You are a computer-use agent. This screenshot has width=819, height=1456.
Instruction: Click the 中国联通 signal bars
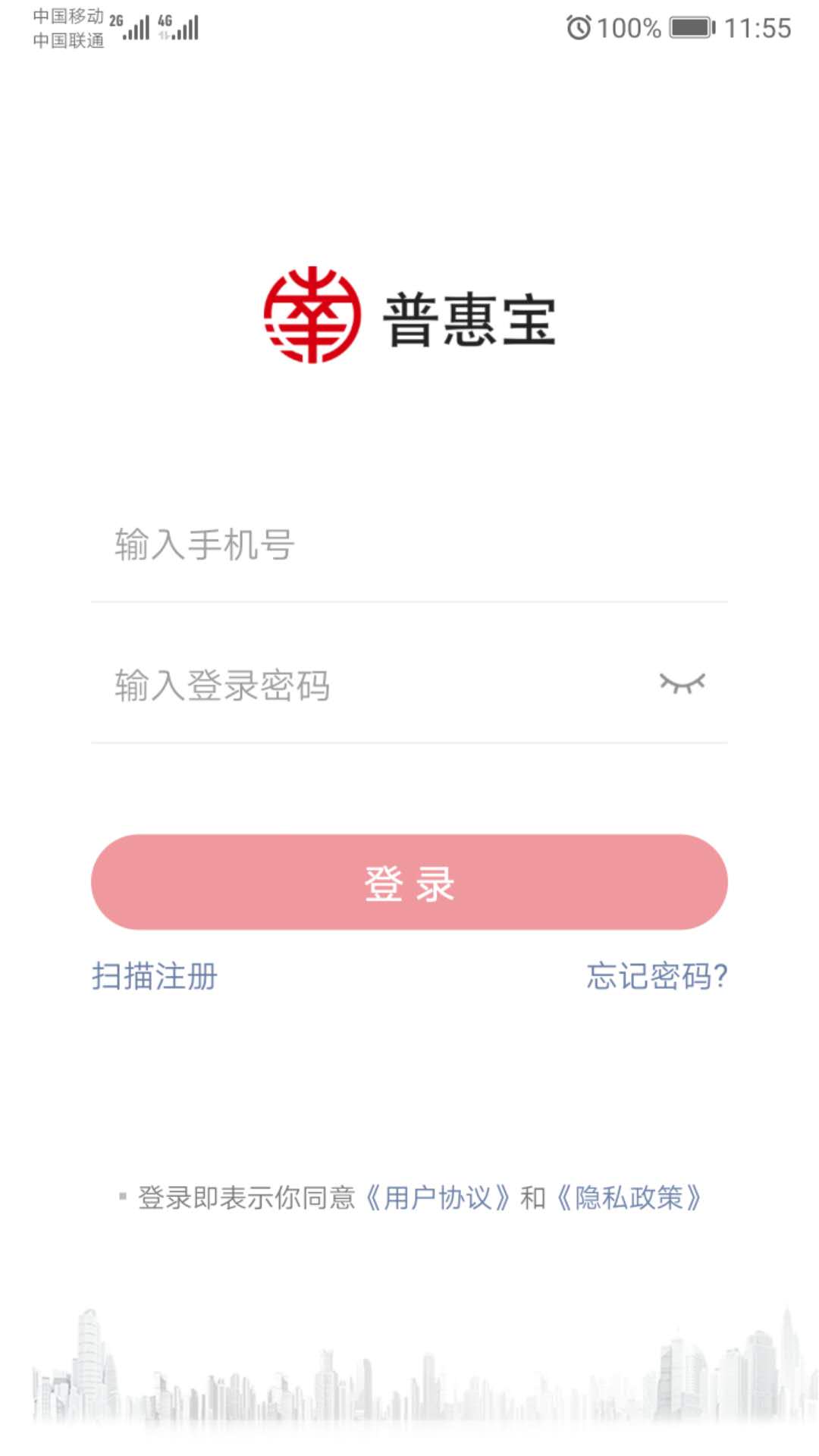(184, 30)
